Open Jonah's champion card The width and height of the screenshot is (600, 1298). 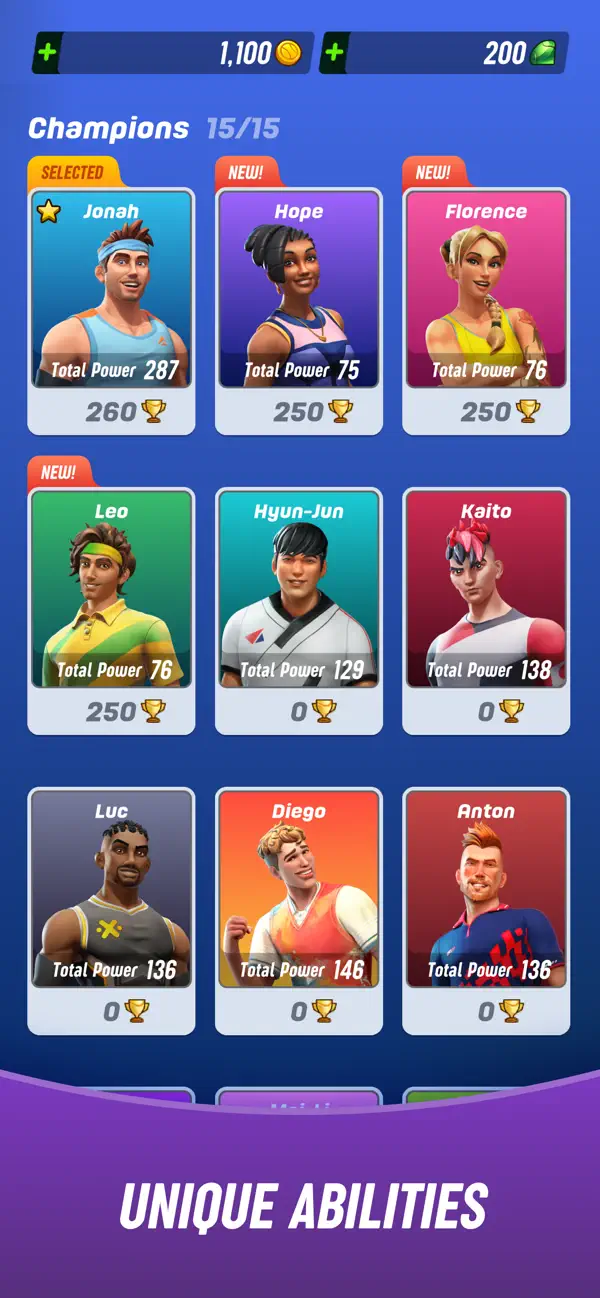[111, 311]
